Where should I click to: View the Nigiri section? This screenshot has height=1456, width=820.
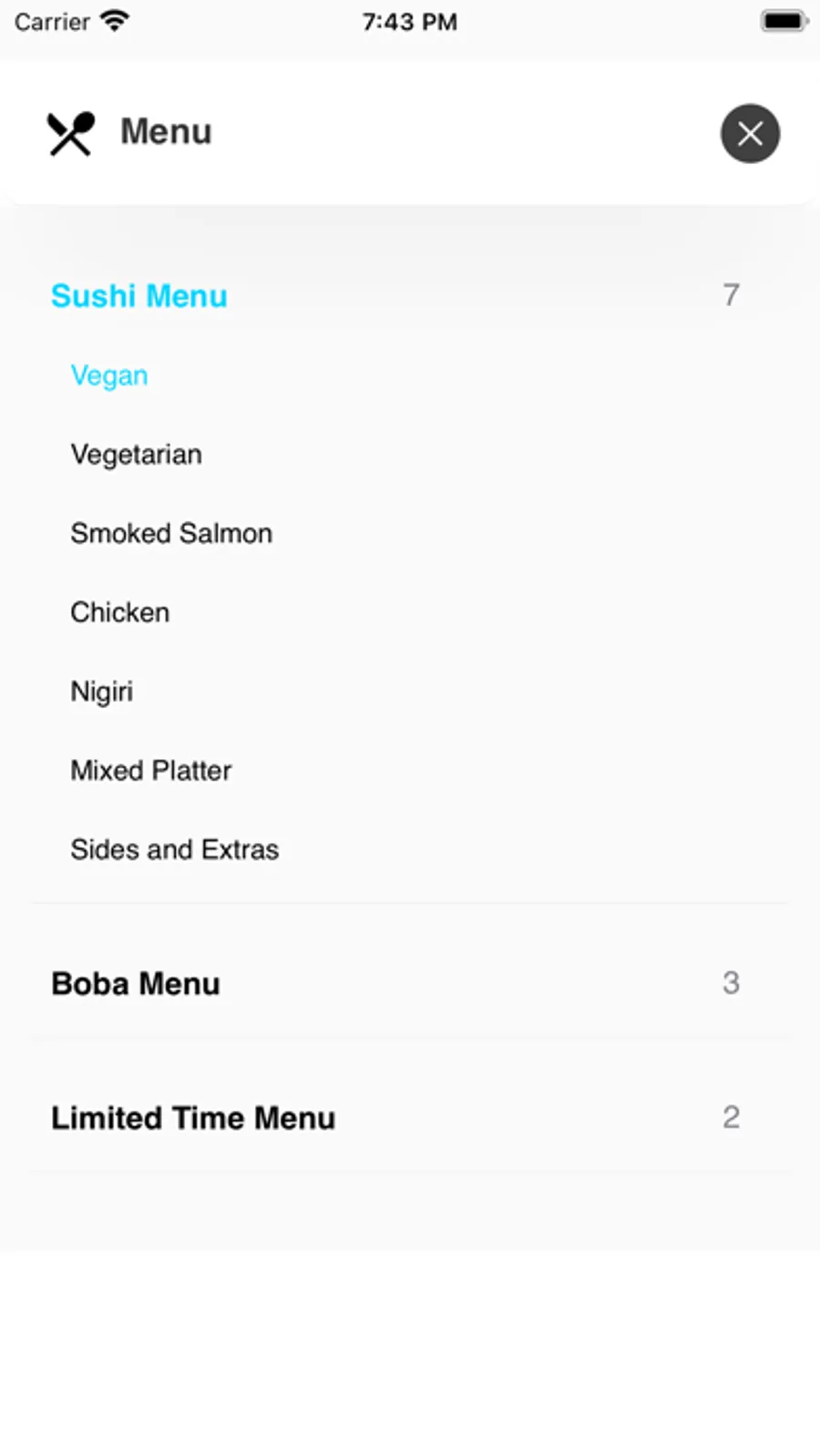(102, 692)
